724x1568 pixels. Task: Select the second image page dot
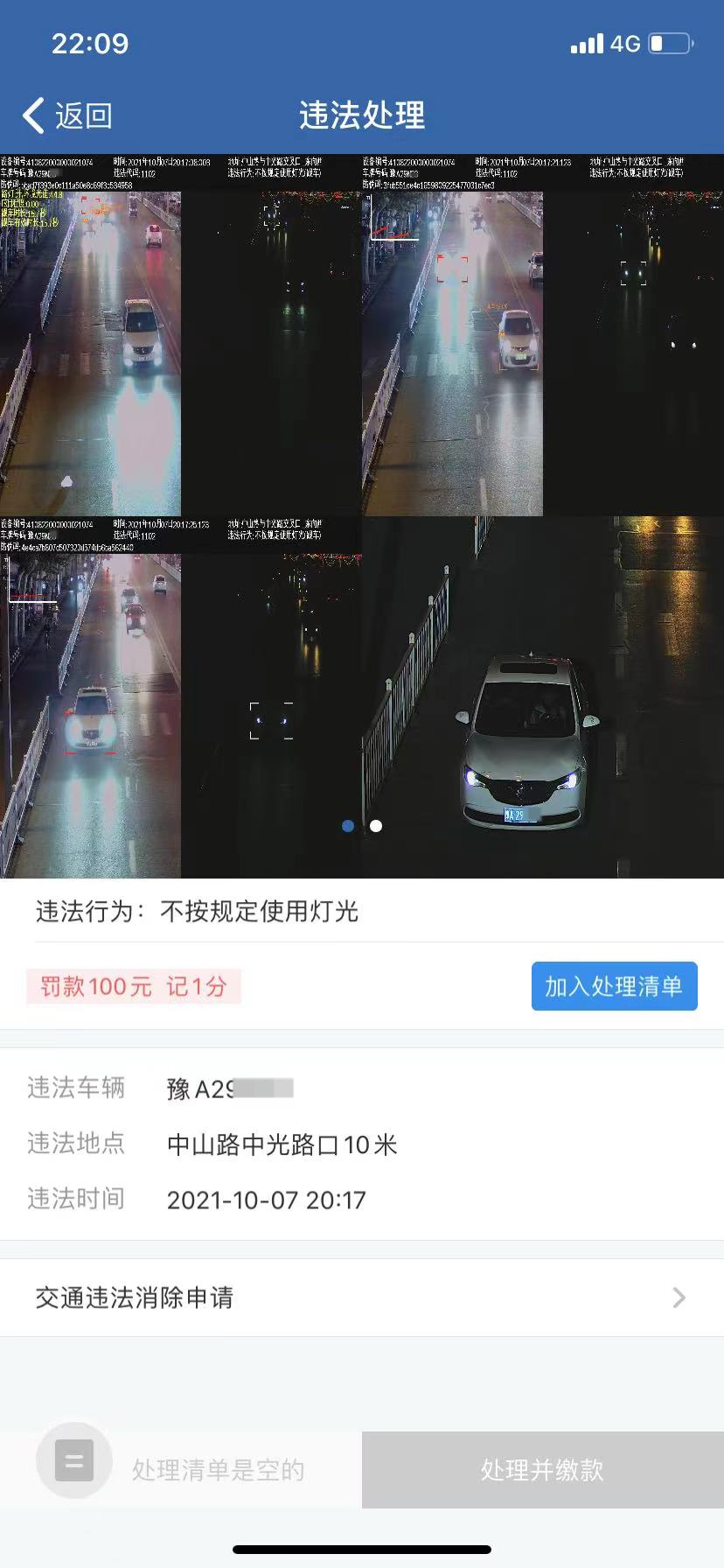(376, 825)
